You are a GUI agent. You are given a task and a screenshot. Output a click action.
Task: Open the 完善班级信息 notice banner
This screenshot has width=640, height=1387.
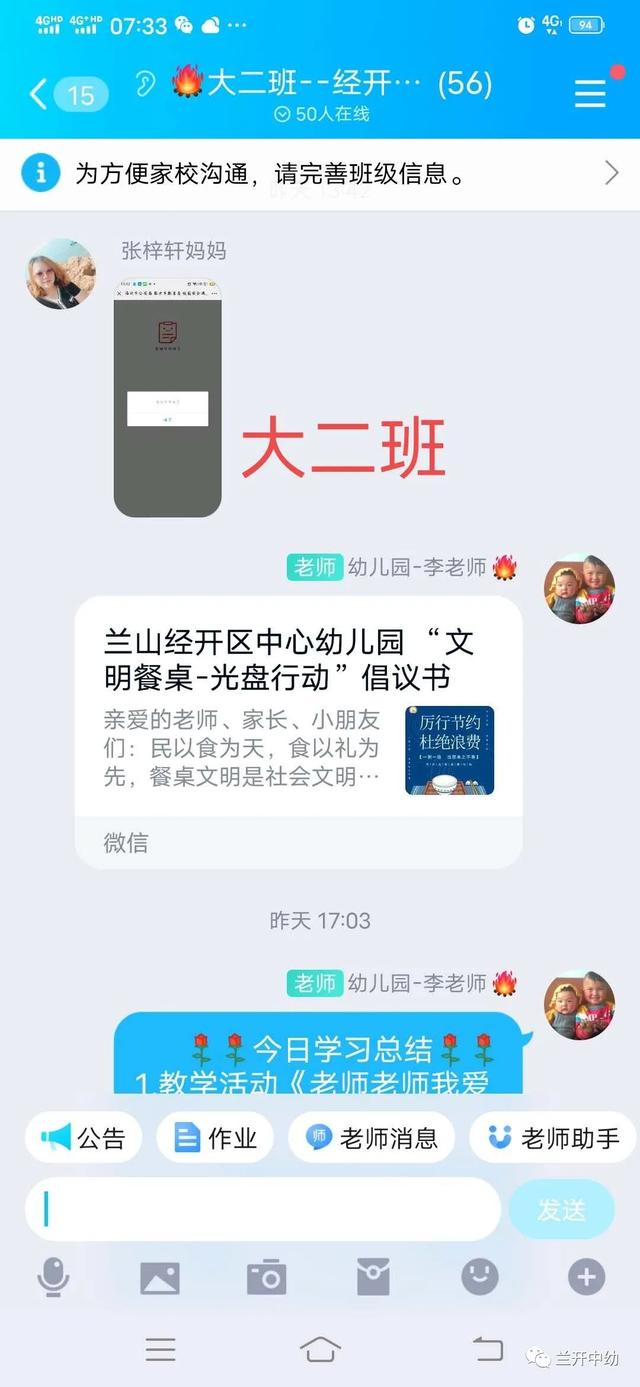[x=320, y=174]
